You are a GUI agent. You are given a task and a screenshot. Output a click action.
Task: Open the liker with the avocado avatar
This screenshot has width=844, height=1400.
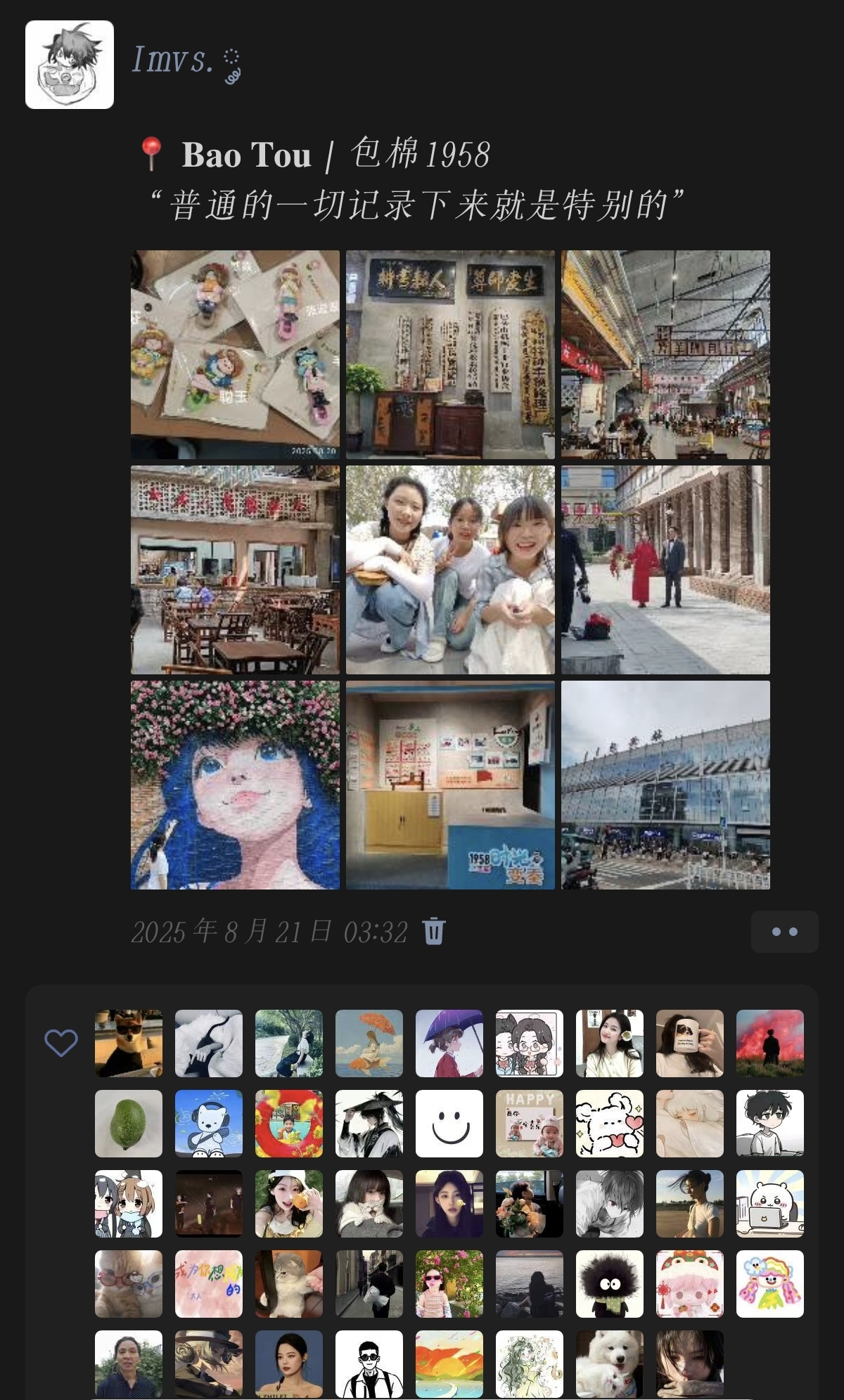129,1124
